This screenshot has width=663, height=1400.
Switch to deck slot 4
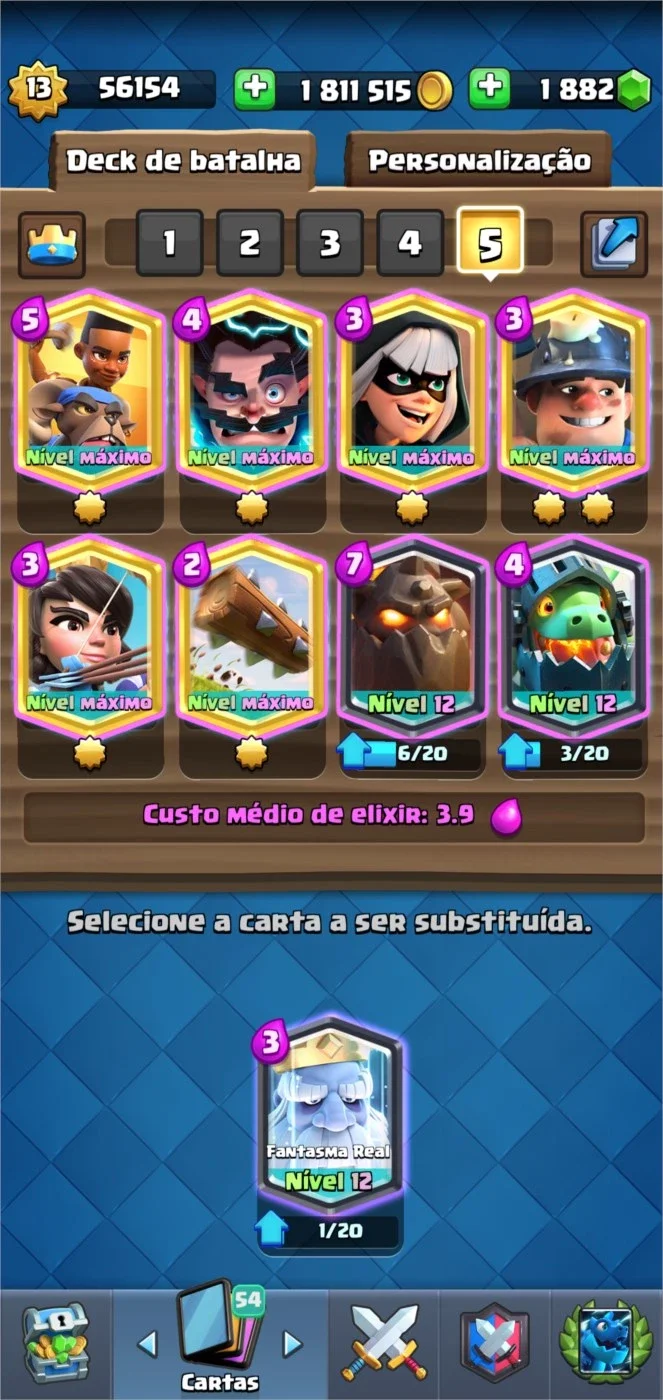pos(410,243)
